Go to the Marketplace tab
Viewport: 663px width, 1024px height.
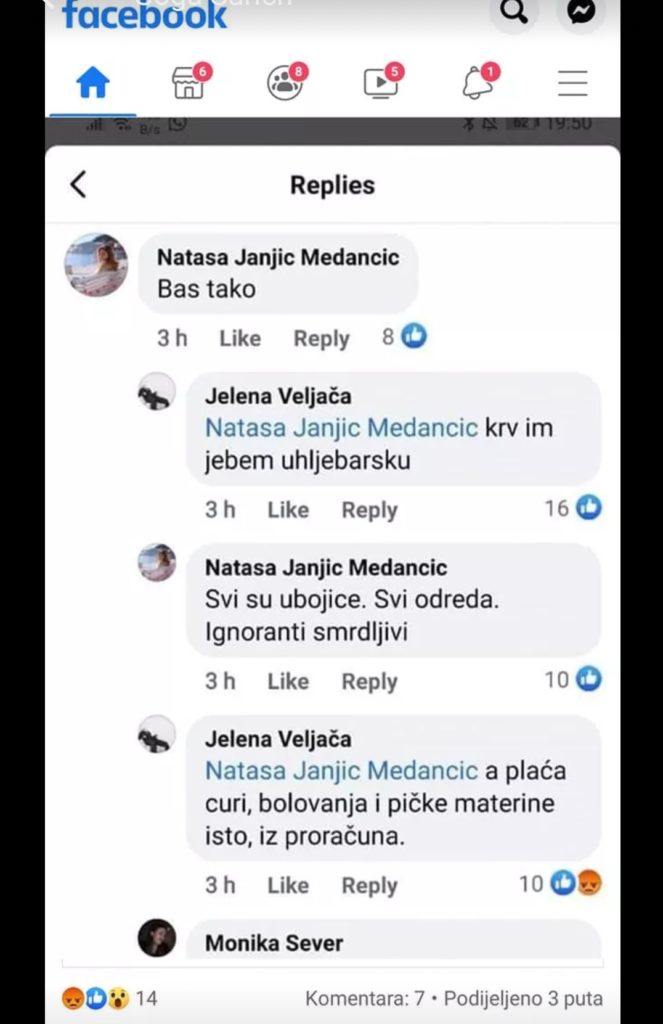click(188, 84)
